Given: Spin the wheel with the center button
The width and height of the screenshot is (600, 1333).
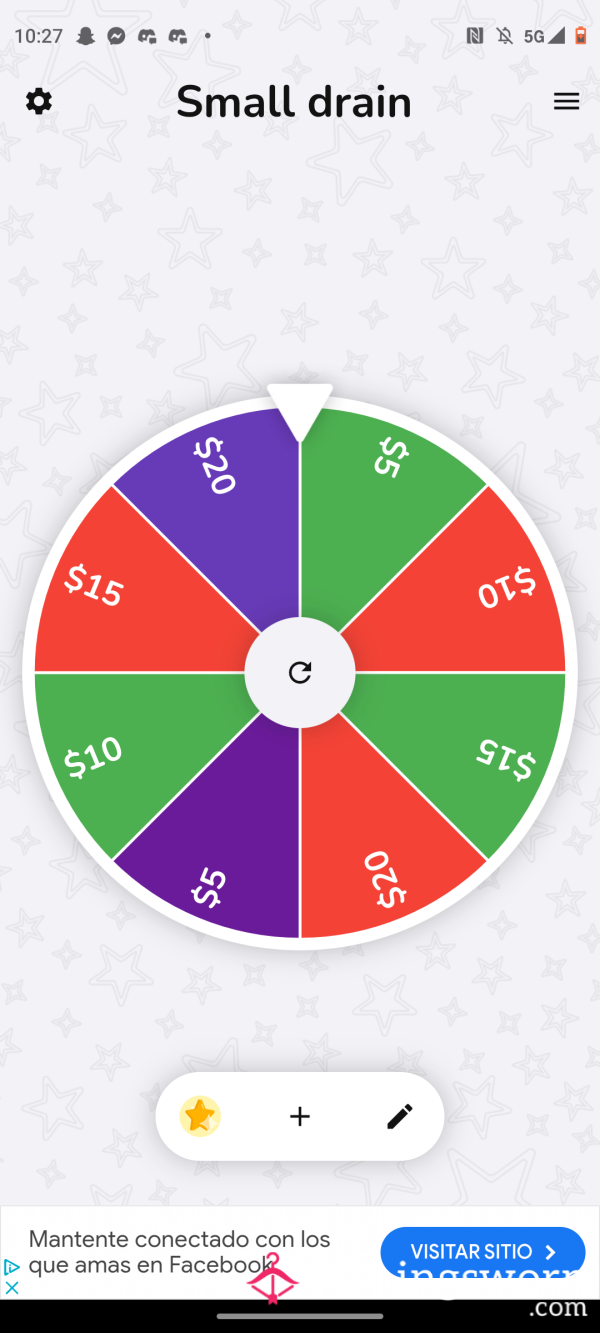Looking at the screenshot, I should [300, 672].
